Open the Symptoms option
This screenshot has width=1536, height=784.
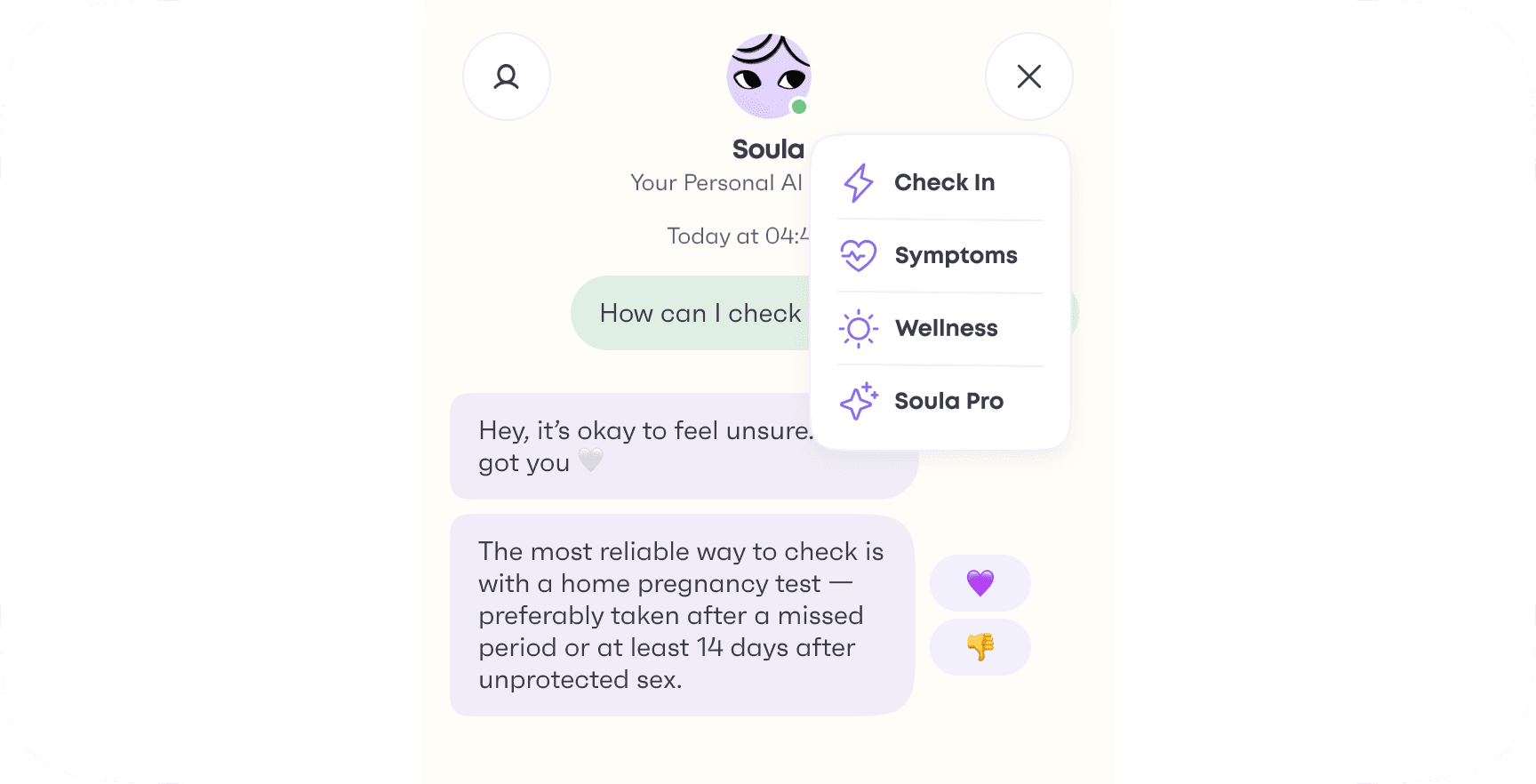coord(942,256)
